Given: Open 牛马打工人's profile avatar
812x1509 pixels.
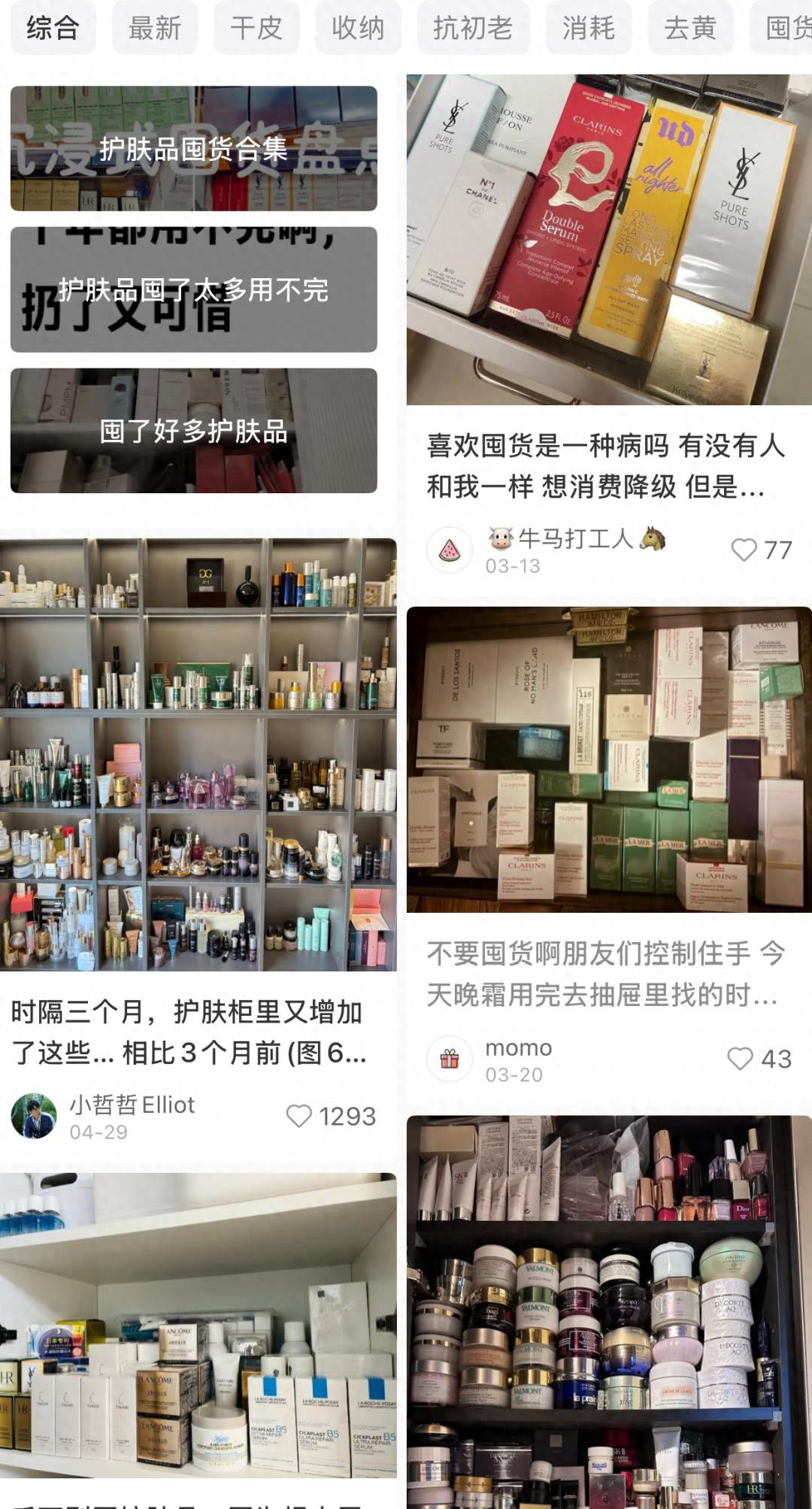Looking at the screenshot, I should pos(450,550).
